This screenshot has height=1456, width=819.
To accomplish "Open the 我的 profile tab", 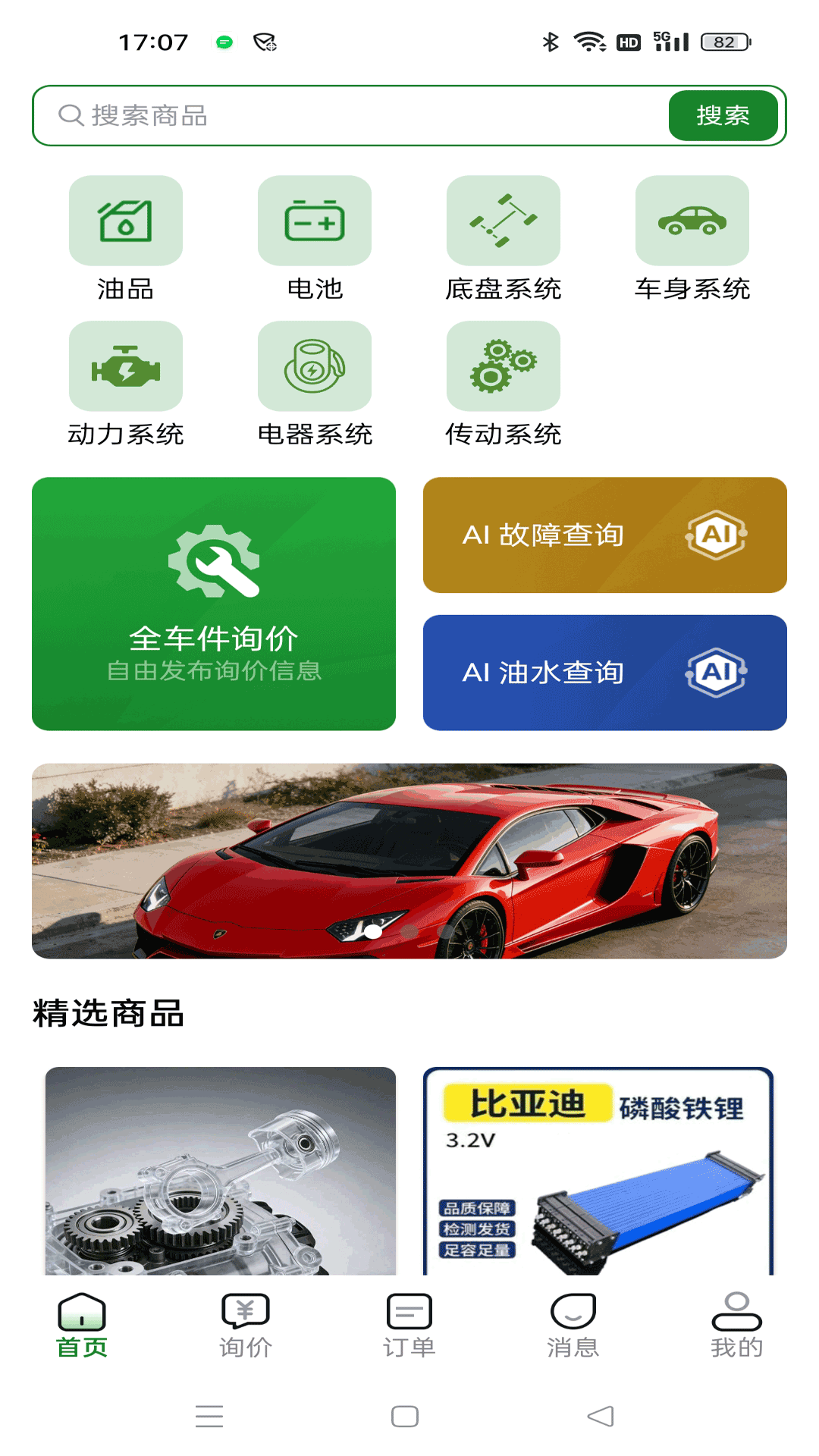I will tap(736, 1323).
